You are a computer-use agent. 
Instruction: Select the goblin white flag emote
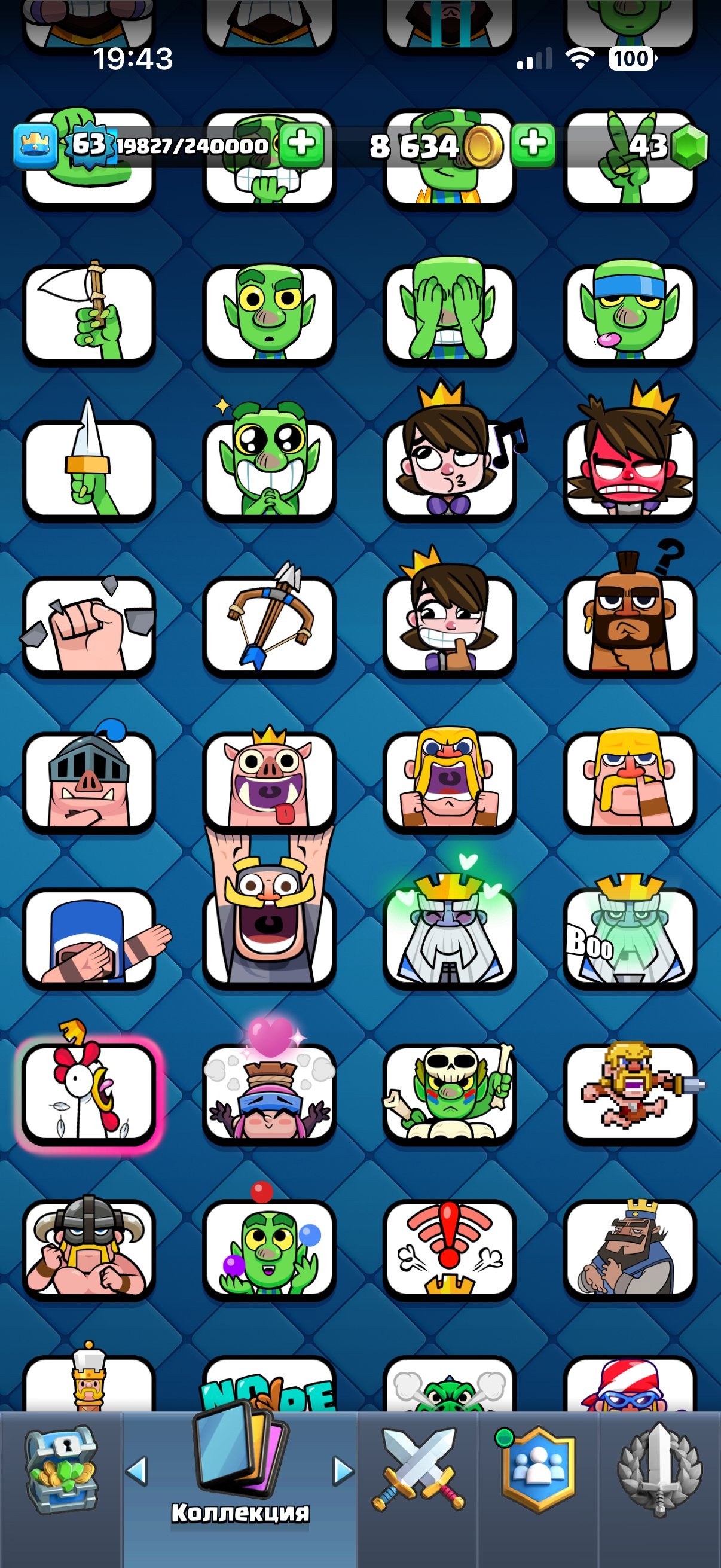(x=89, y=313)
